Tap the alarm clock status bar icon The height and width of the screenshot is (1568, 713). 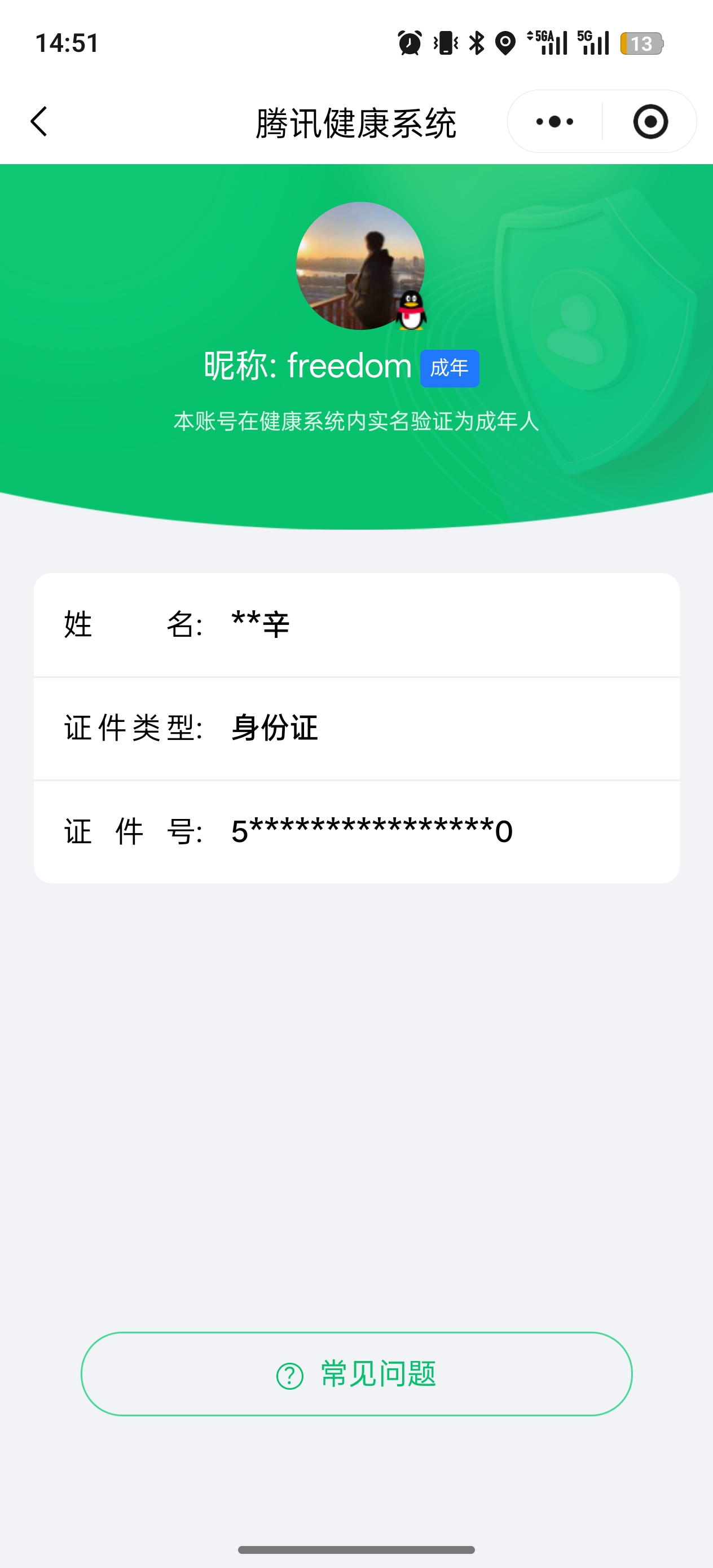point(408,43)
